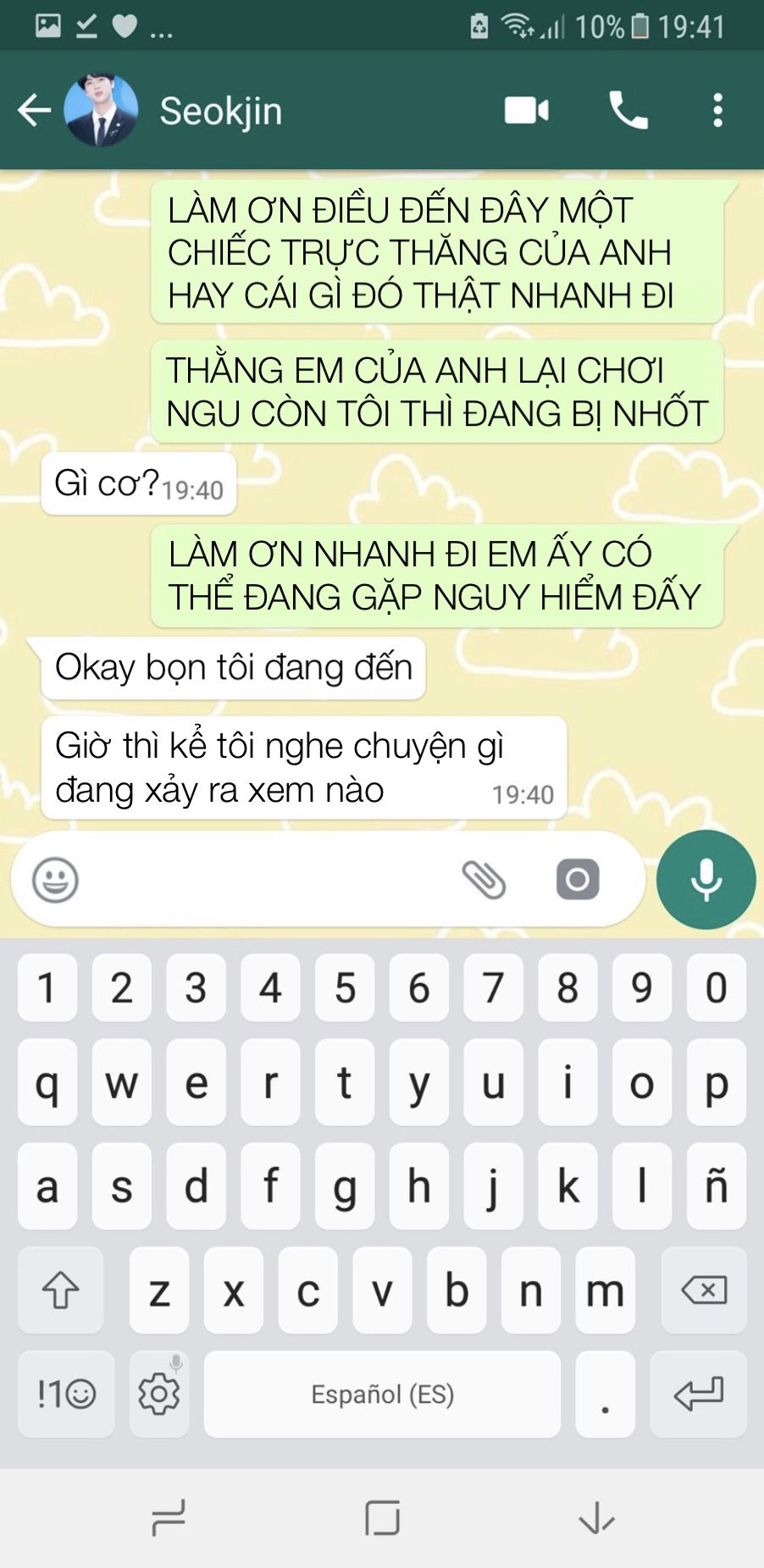764x1568 pixels.
Task: Hide the keyboard with the down arrow
Action: pyautogui.click(x=596, y=1517)
